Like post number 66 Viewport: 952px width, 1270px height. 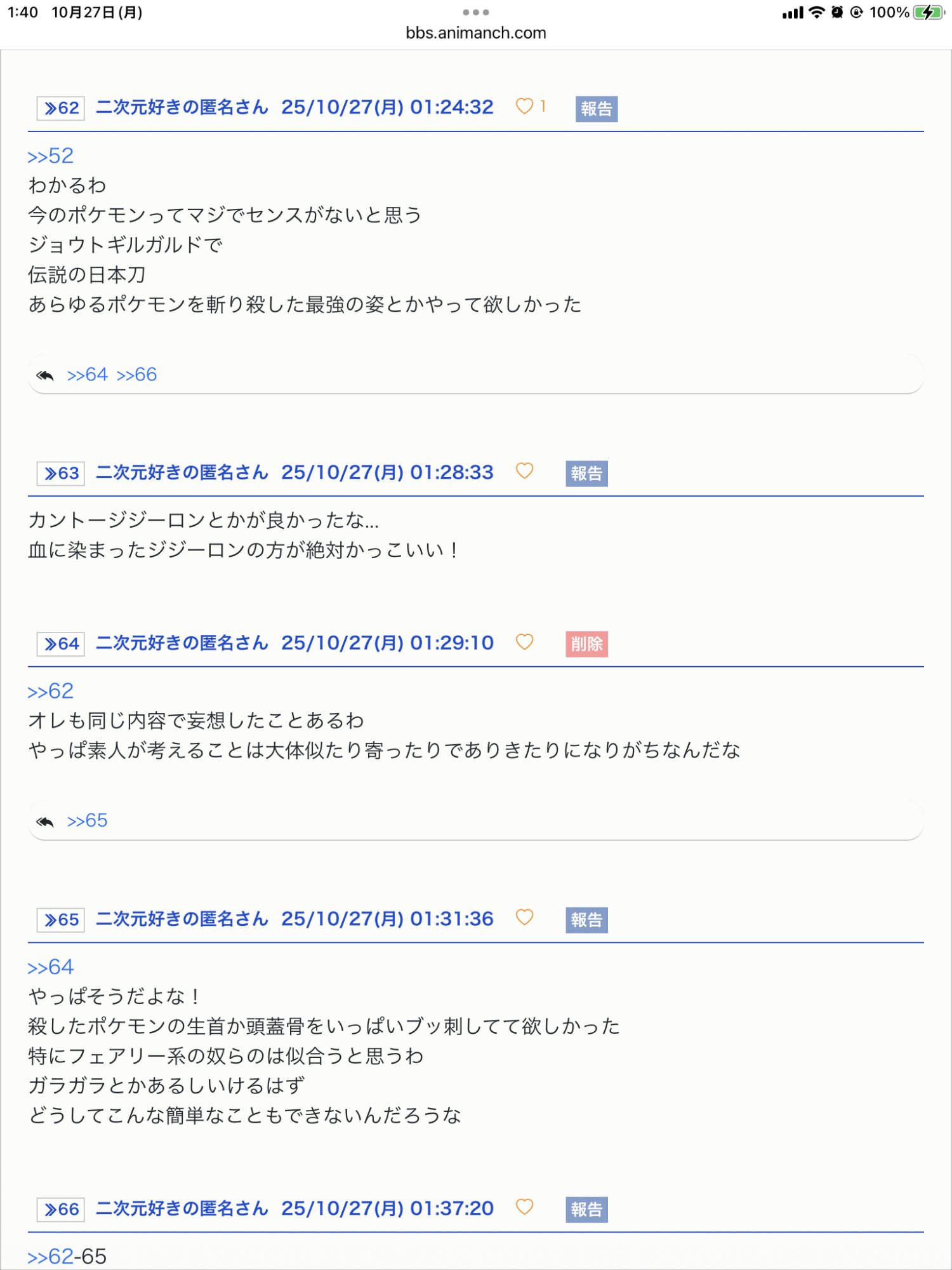(524, 1206)
